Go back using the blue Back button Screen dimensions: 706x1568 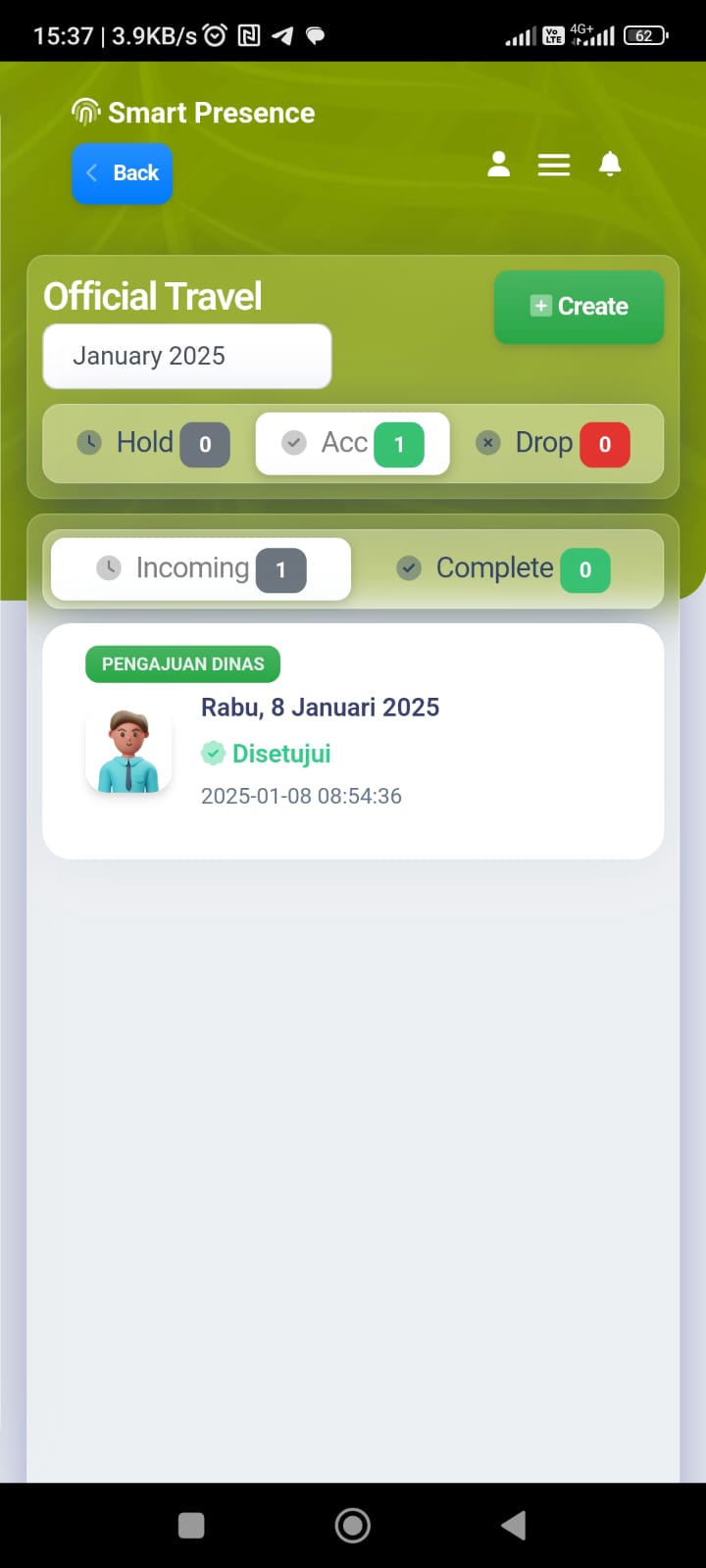click(123, 173)
